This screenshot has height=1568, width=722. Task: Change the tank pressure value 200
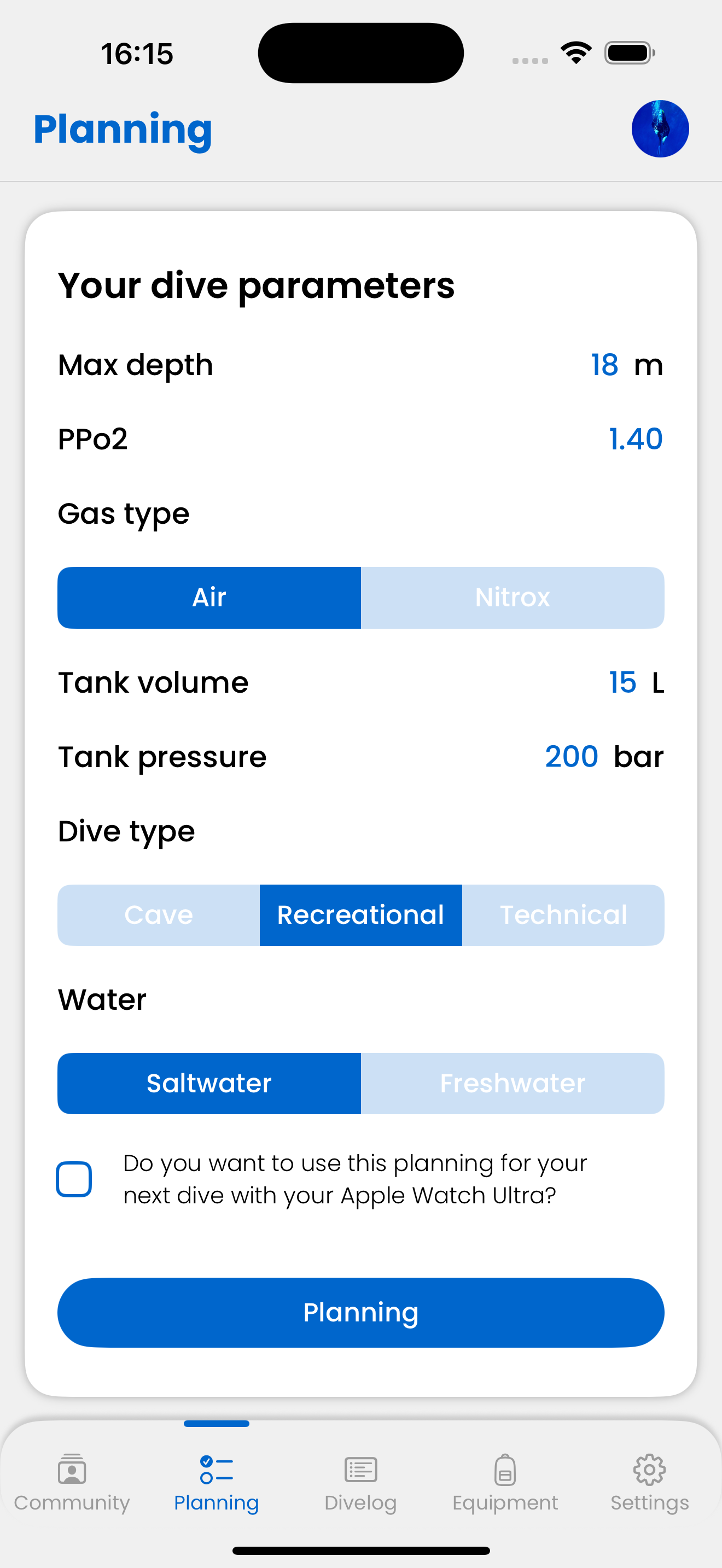572,757
